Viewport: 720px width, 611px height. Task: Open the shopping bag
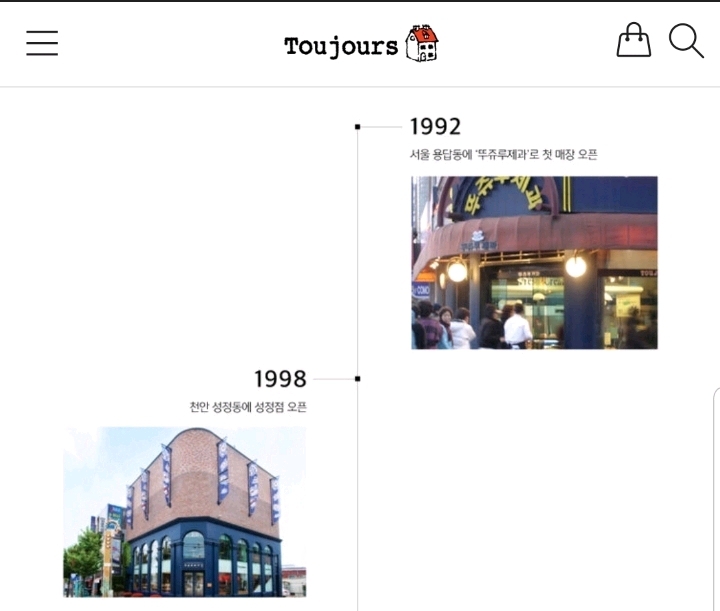coord(633,41)
